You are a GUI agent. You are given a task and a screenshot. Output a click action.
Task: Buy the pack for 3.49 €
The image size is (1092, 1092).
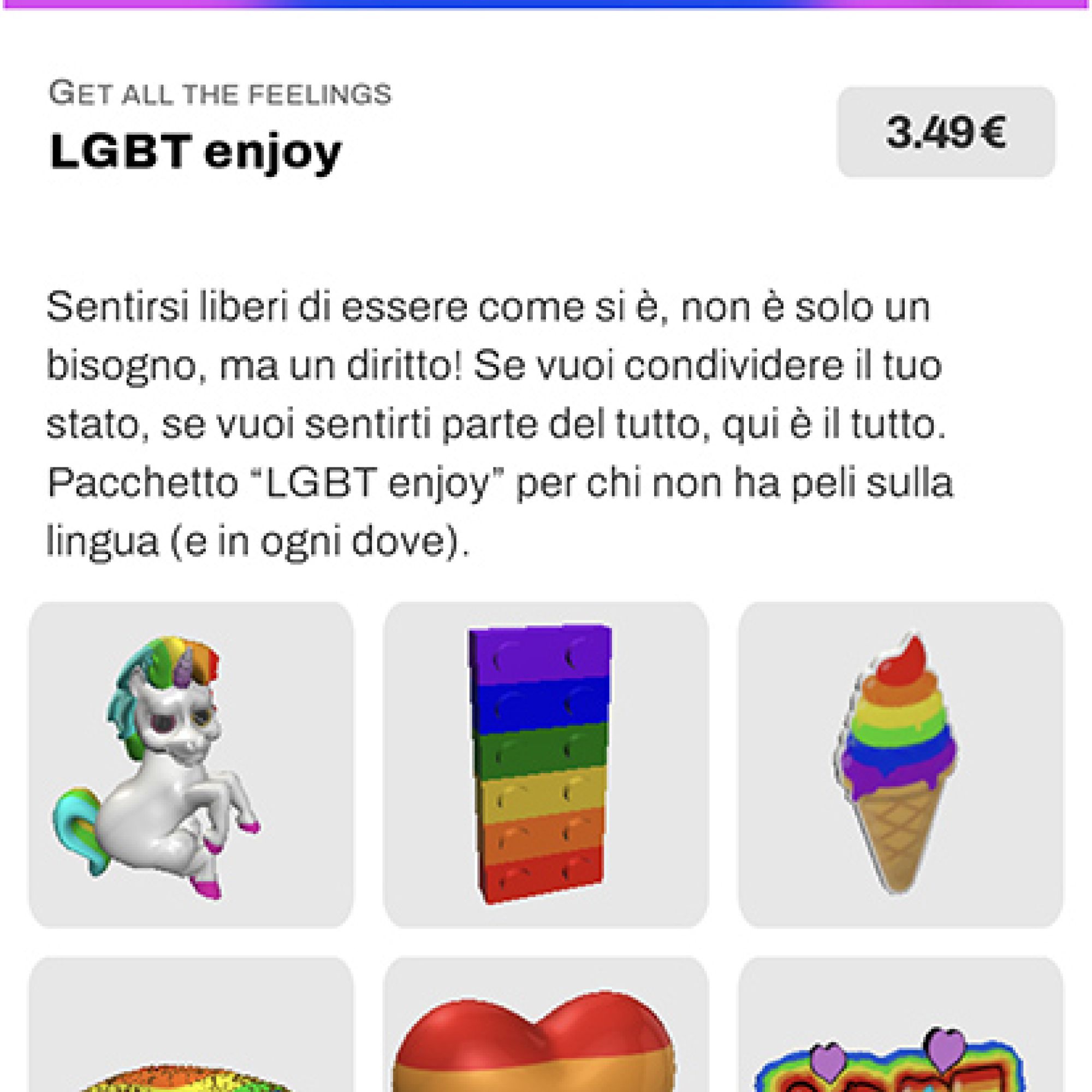click(x=946, y=132)
